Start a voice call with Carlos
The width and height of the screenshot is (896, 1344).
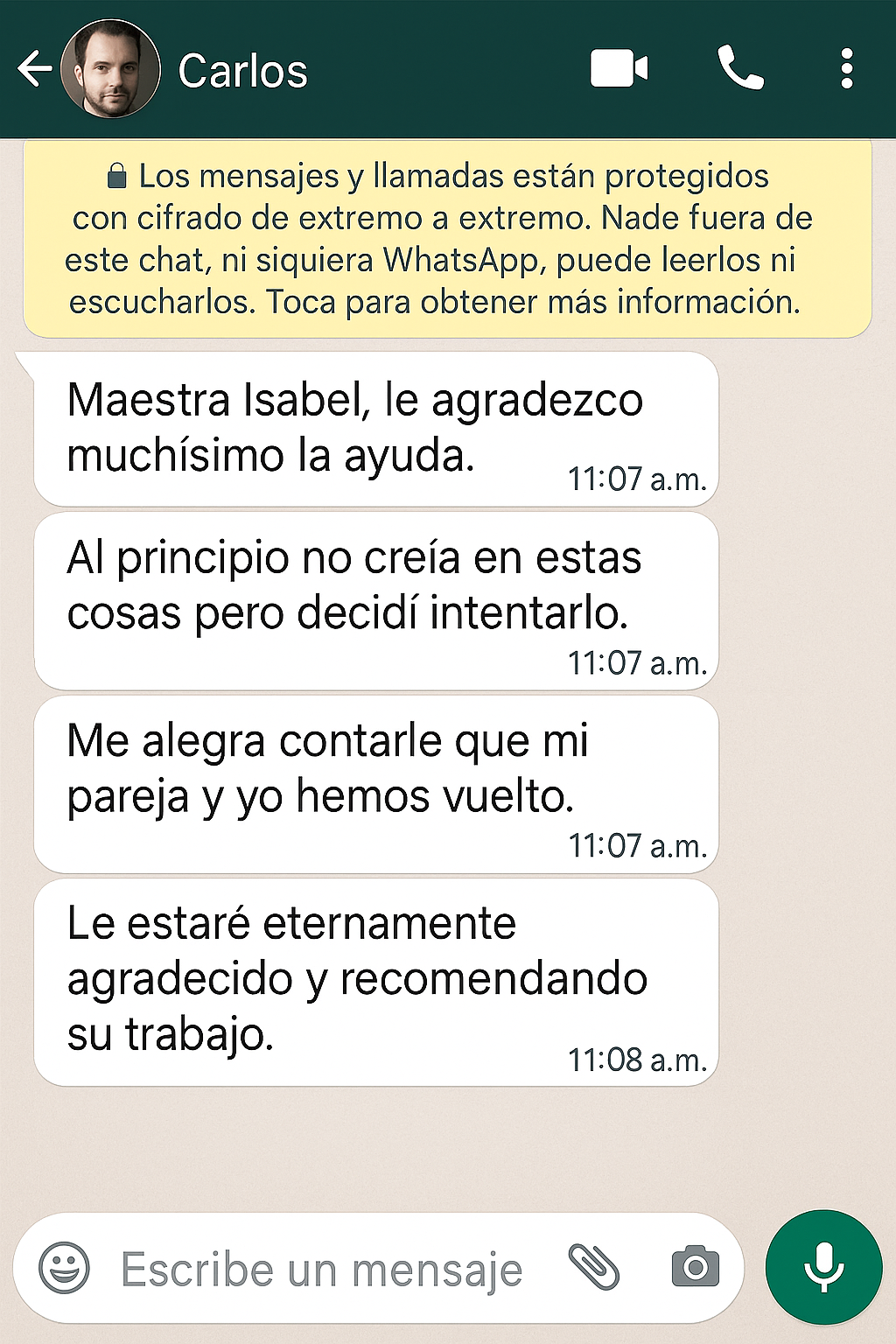[740, 69]
